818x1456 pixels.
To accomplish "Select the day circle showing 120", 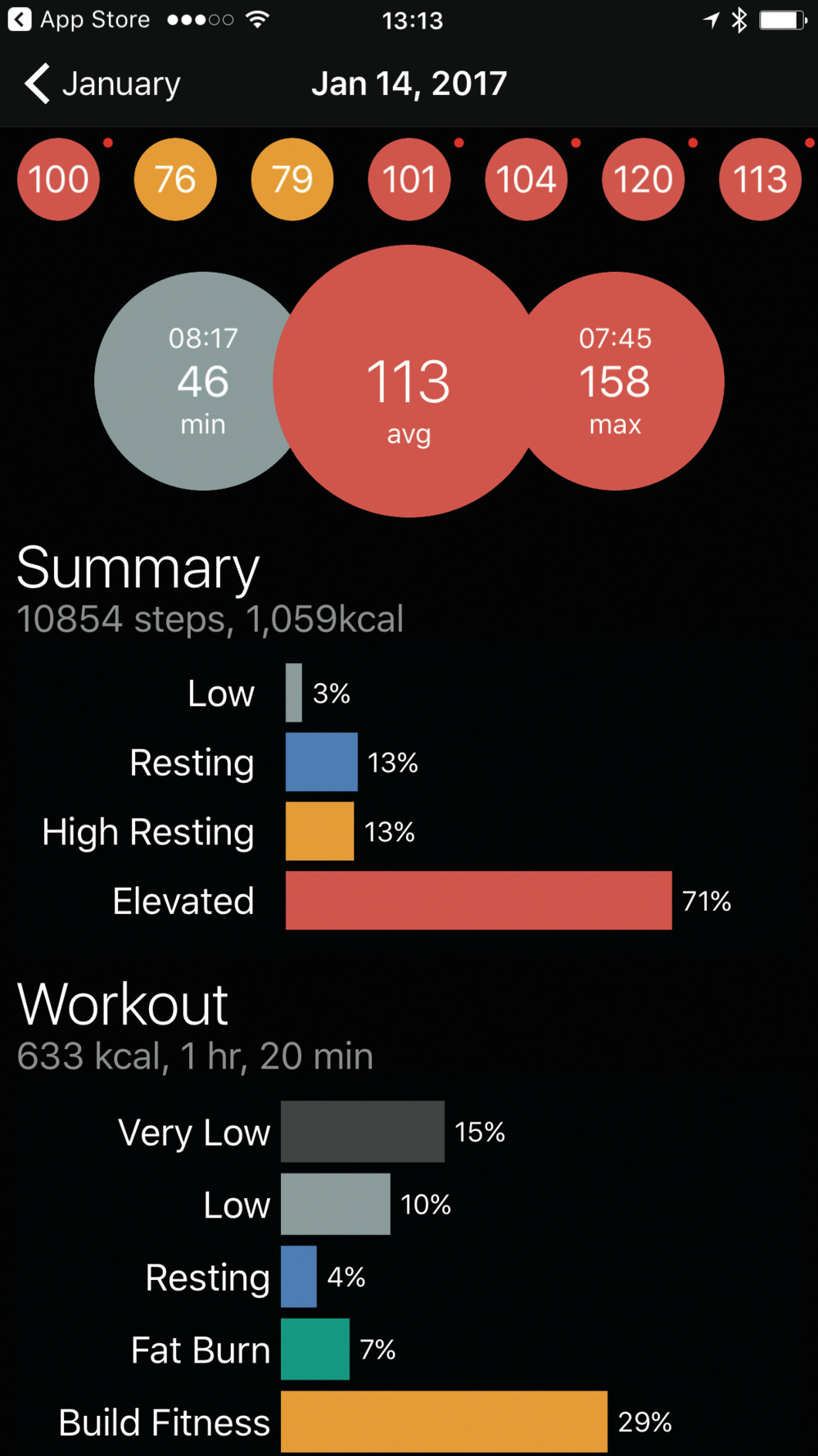I will (x=643, y=179).
